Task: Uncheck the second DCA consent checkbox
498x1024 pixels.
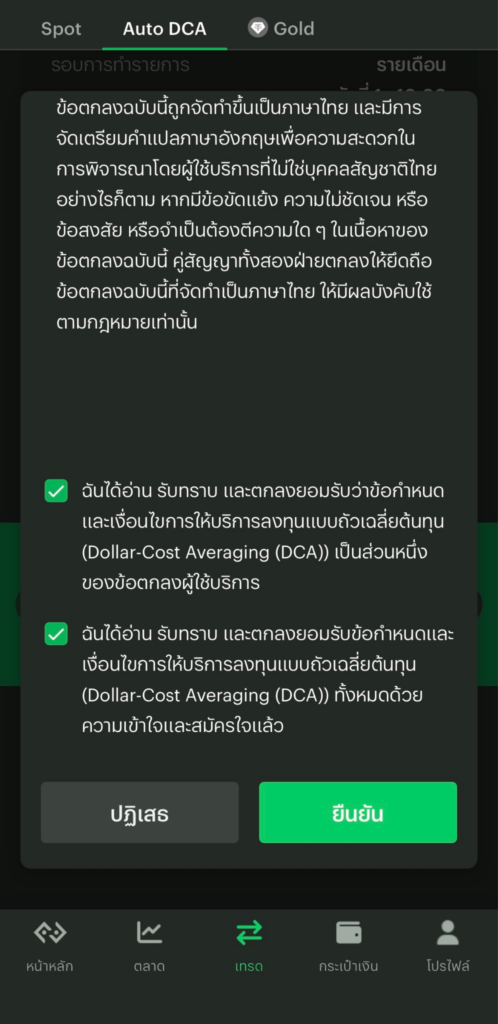Action: 56,633
